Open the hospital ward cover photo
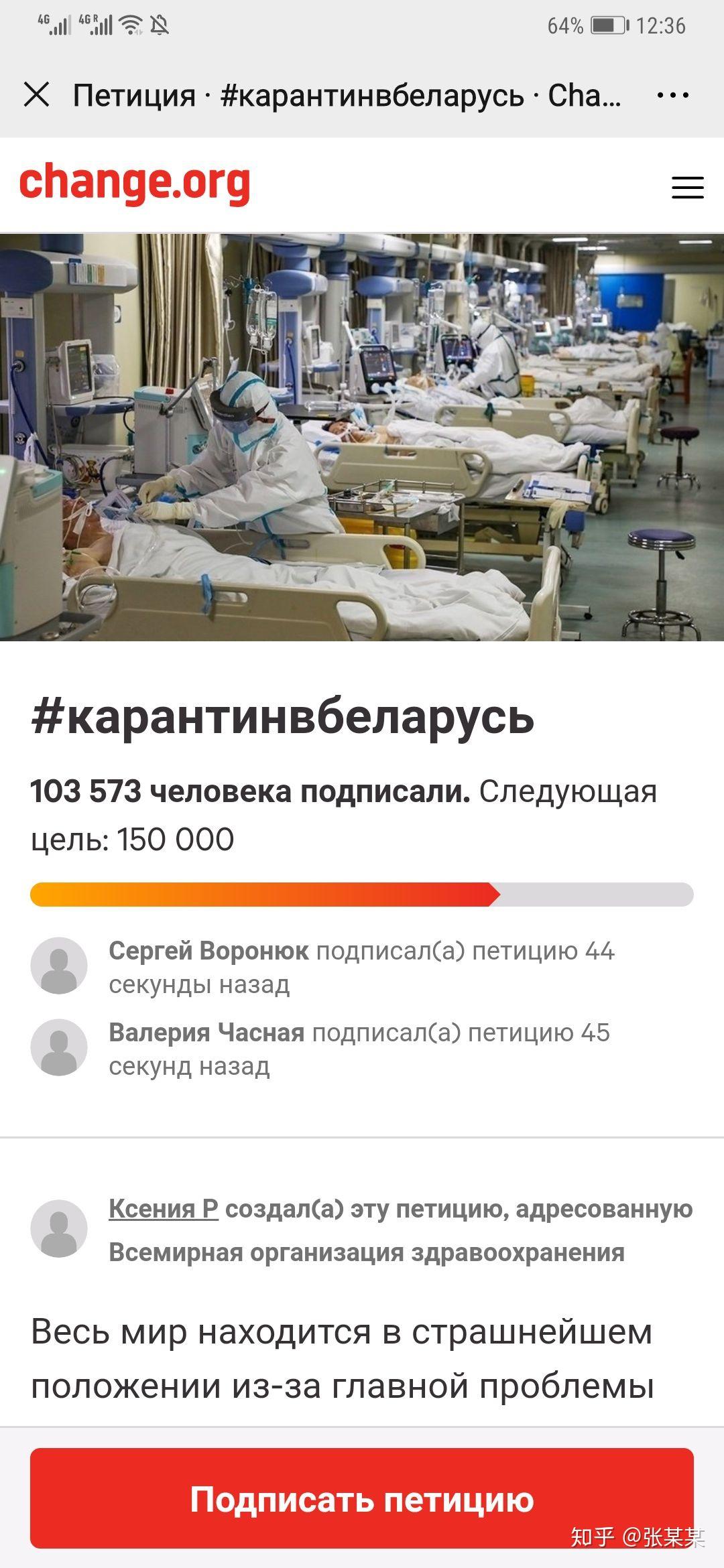The height and width of the screenshot is (1568, 724). (362, 439)
